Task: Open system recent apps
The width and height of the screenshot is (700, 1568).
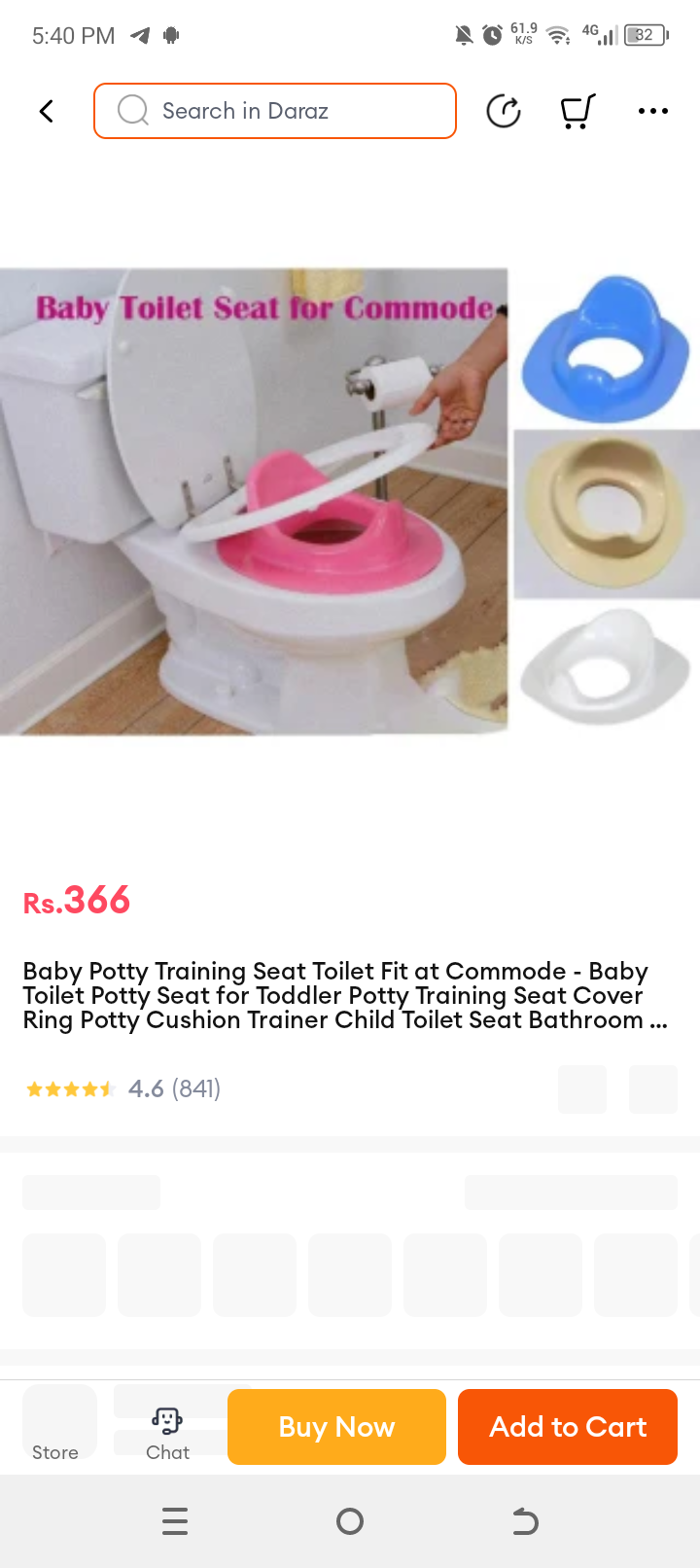Action: point(175,1521)
